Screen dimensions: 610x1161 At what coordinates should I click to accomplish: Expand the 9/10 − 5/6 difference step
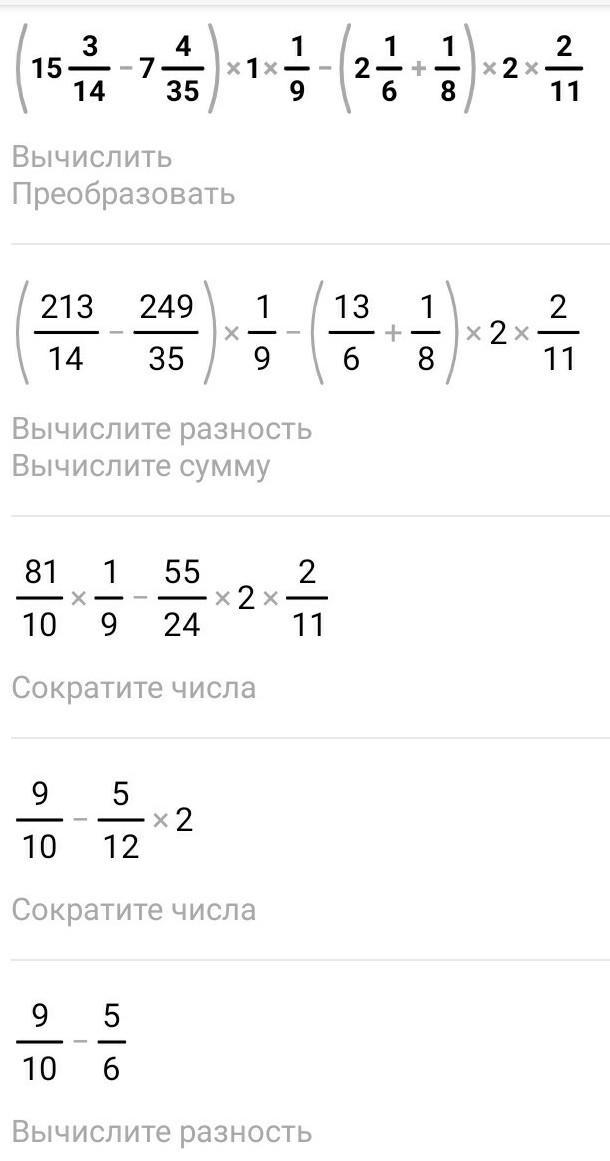161,1132
